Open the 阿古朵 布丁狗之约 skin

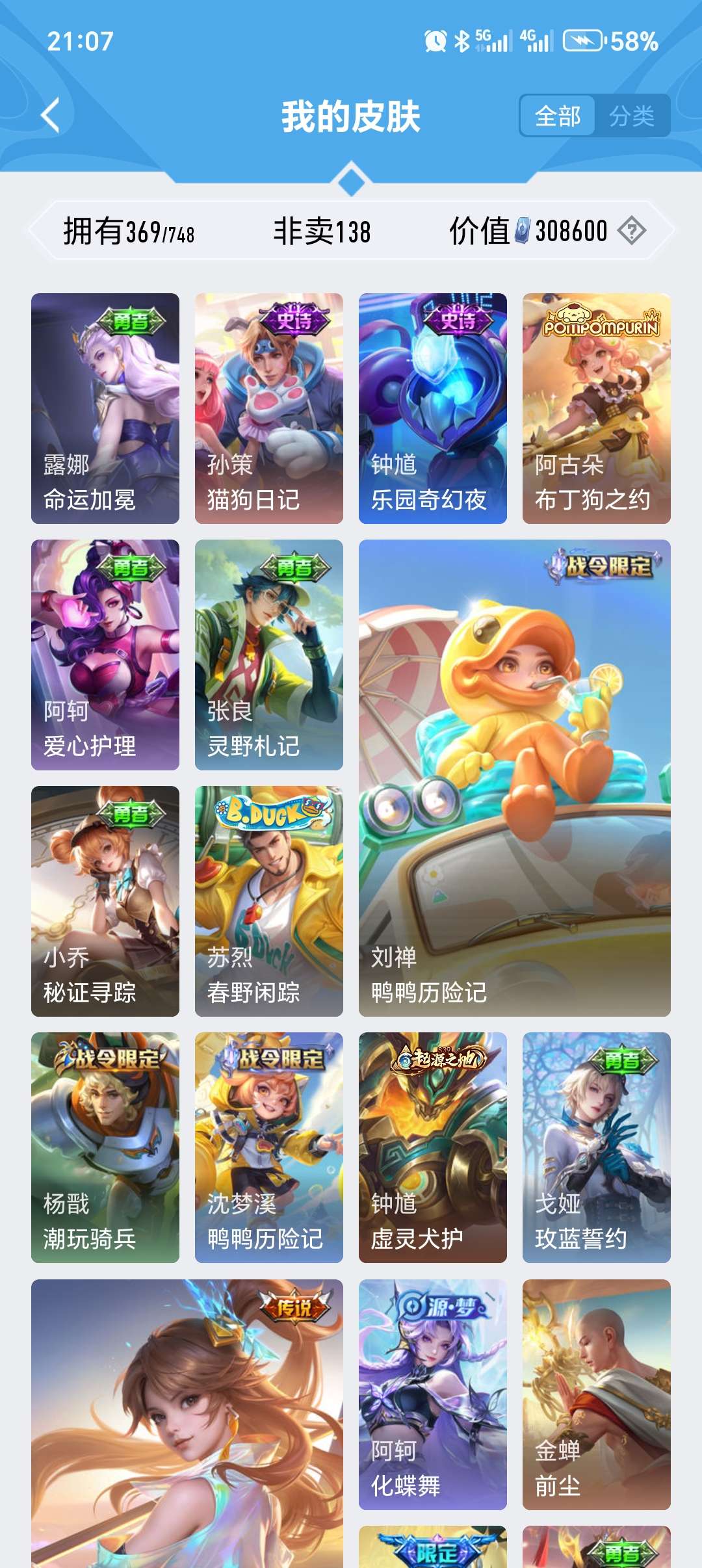coord(597,408)
